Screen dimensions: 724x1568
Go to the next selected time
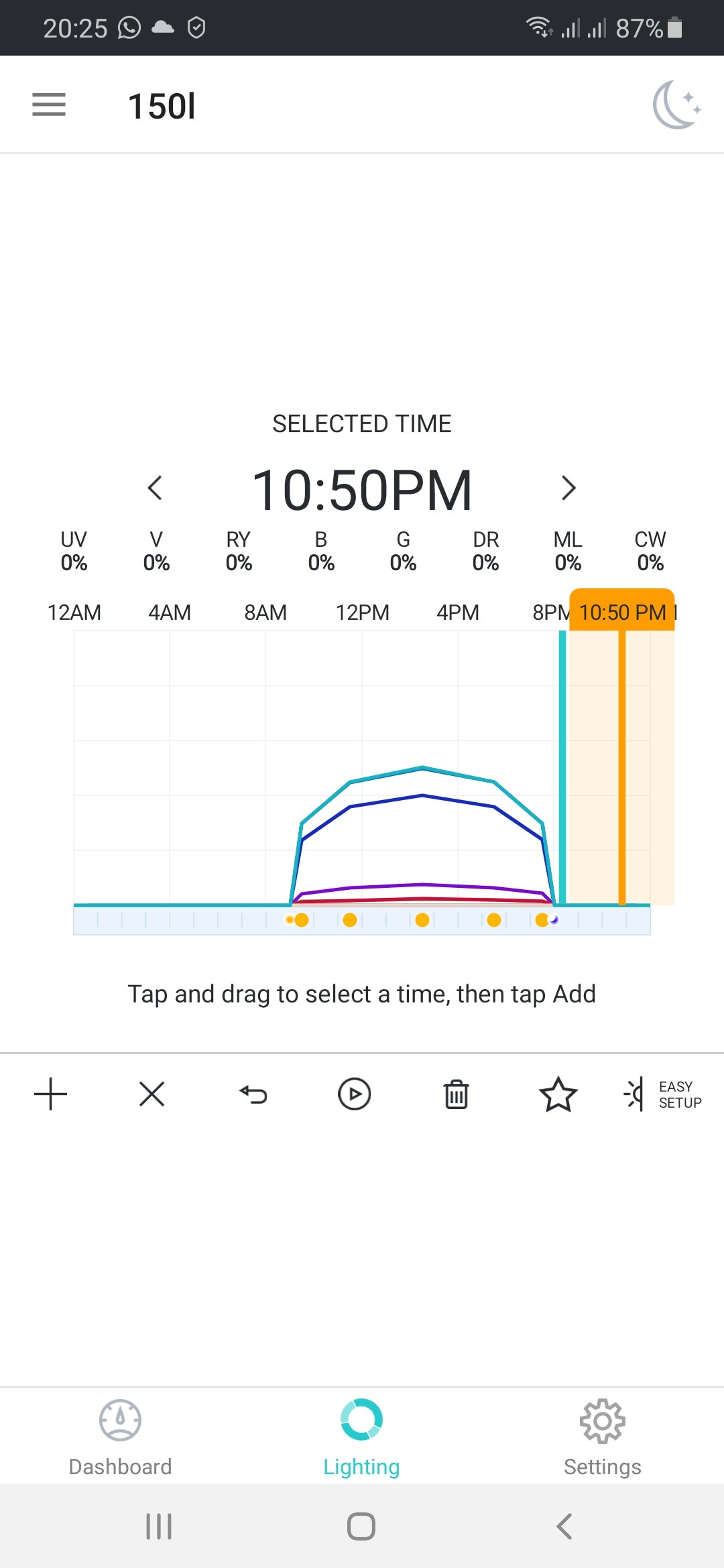point(568,488)
